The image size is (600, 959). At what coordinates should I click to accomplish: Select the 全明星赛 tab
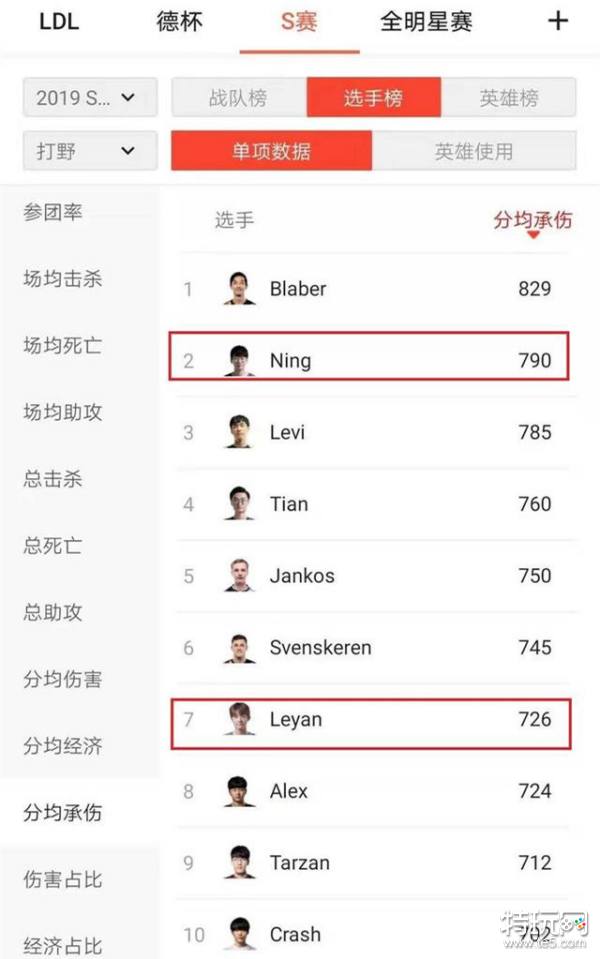426,21
